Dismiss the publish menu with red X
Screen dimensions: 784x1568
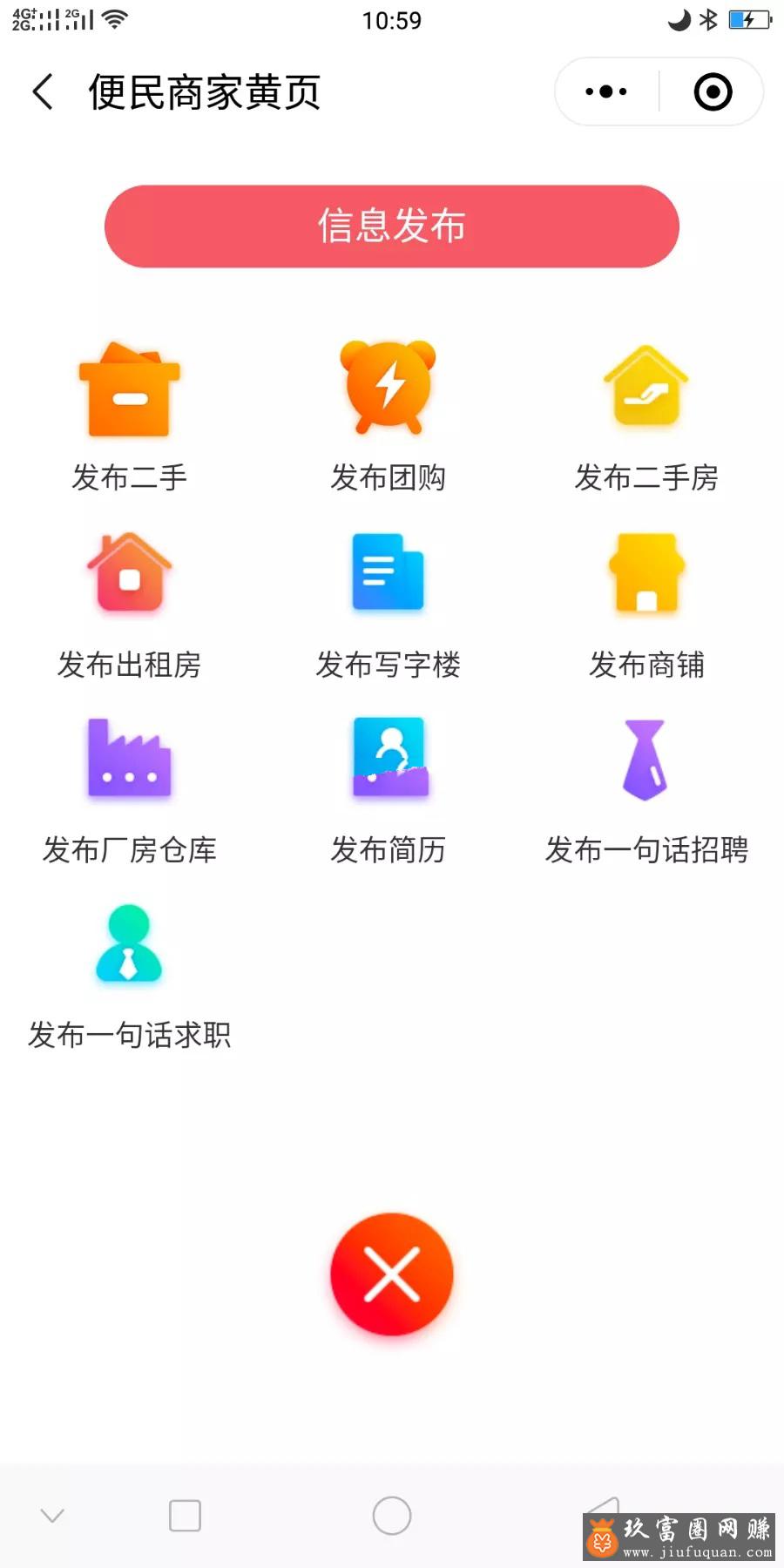tap(392, 1274)
